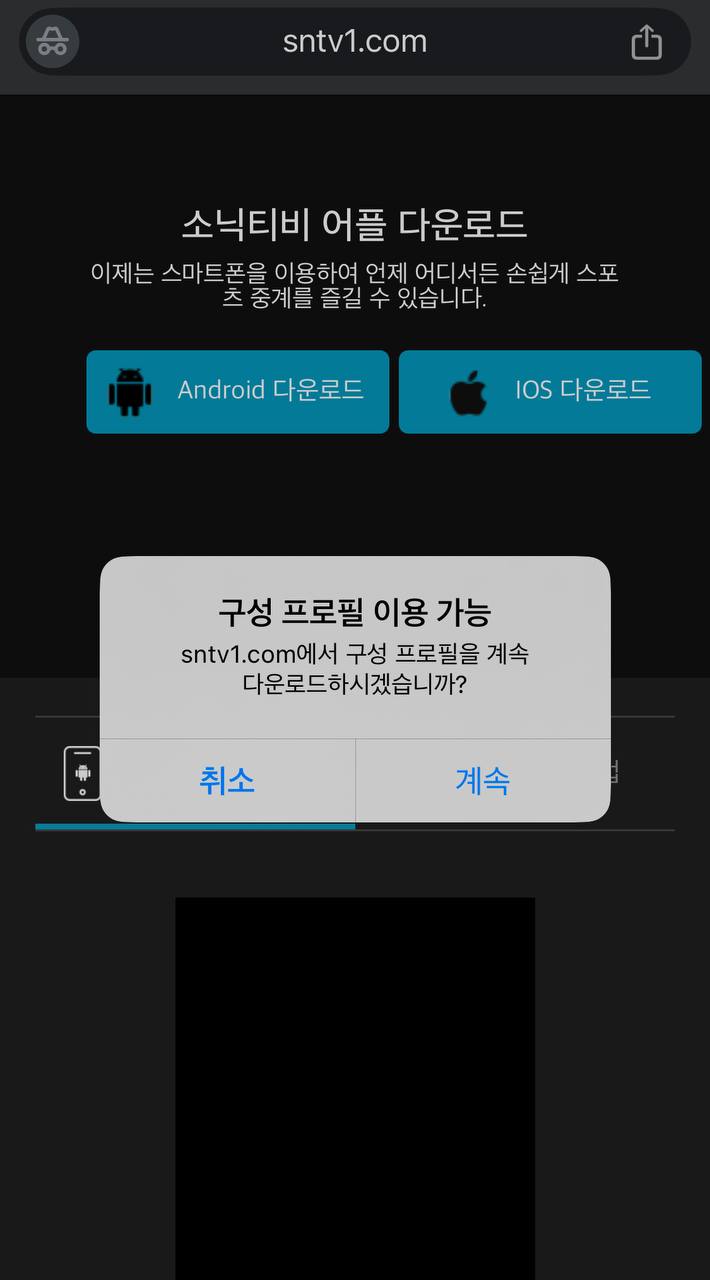
Task: Tap 계속 to continue downloading the profile
Action: pyautogui.click(x=482, y=781)
